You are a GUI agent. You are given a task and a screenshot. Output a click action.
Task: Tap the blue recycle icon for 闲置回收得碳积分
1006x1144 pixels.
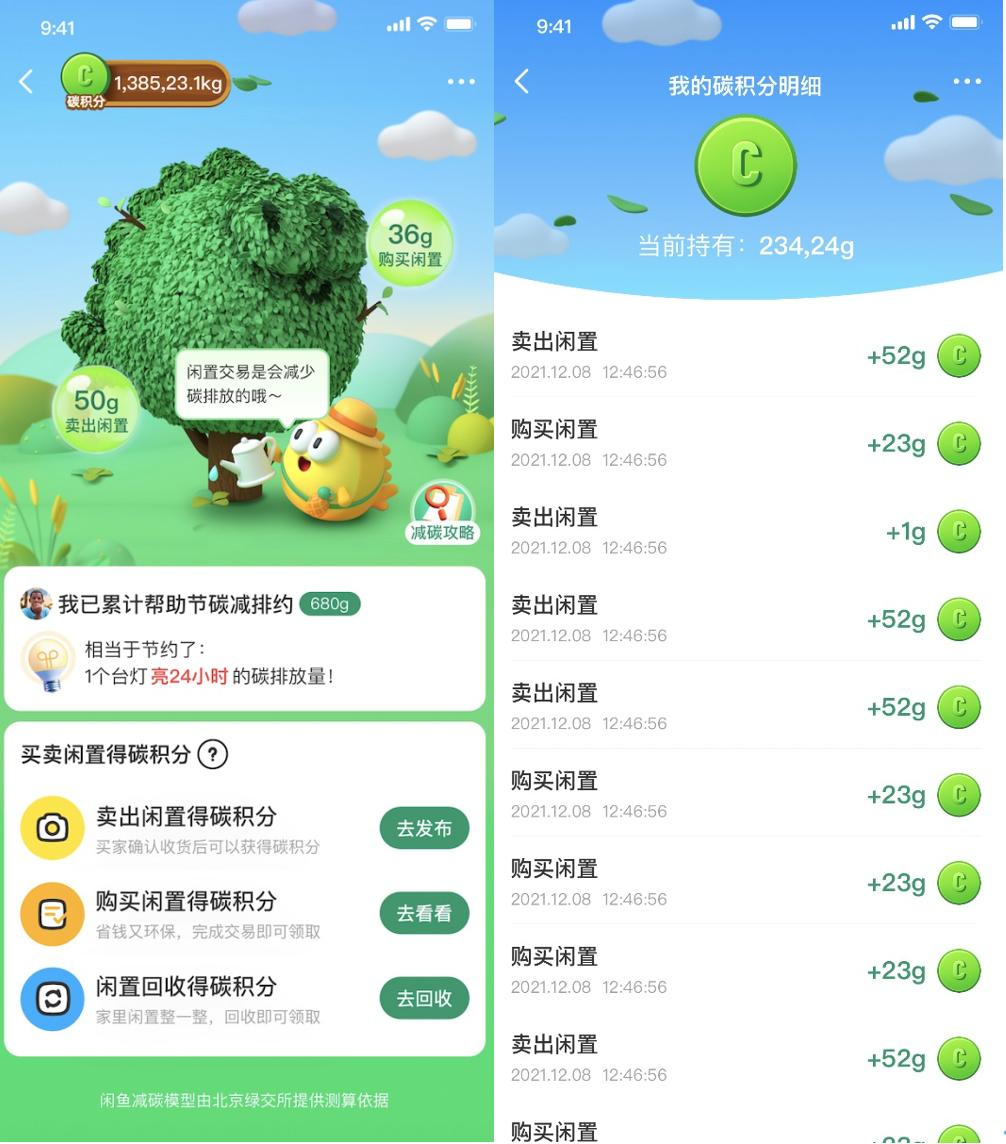(52, 999)
